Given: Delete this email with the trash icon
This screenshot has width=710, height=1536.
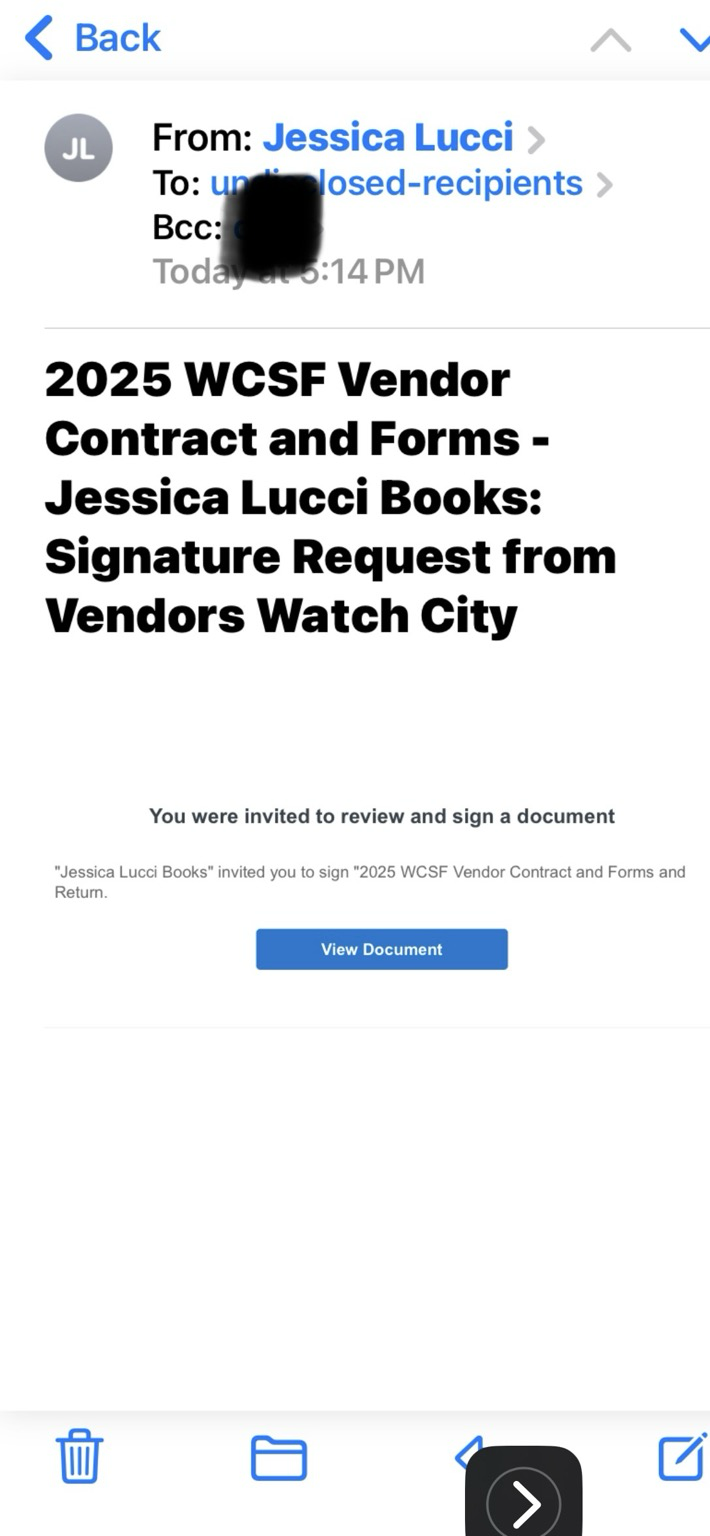Looking at the screenshot, I should [79, 1455].
